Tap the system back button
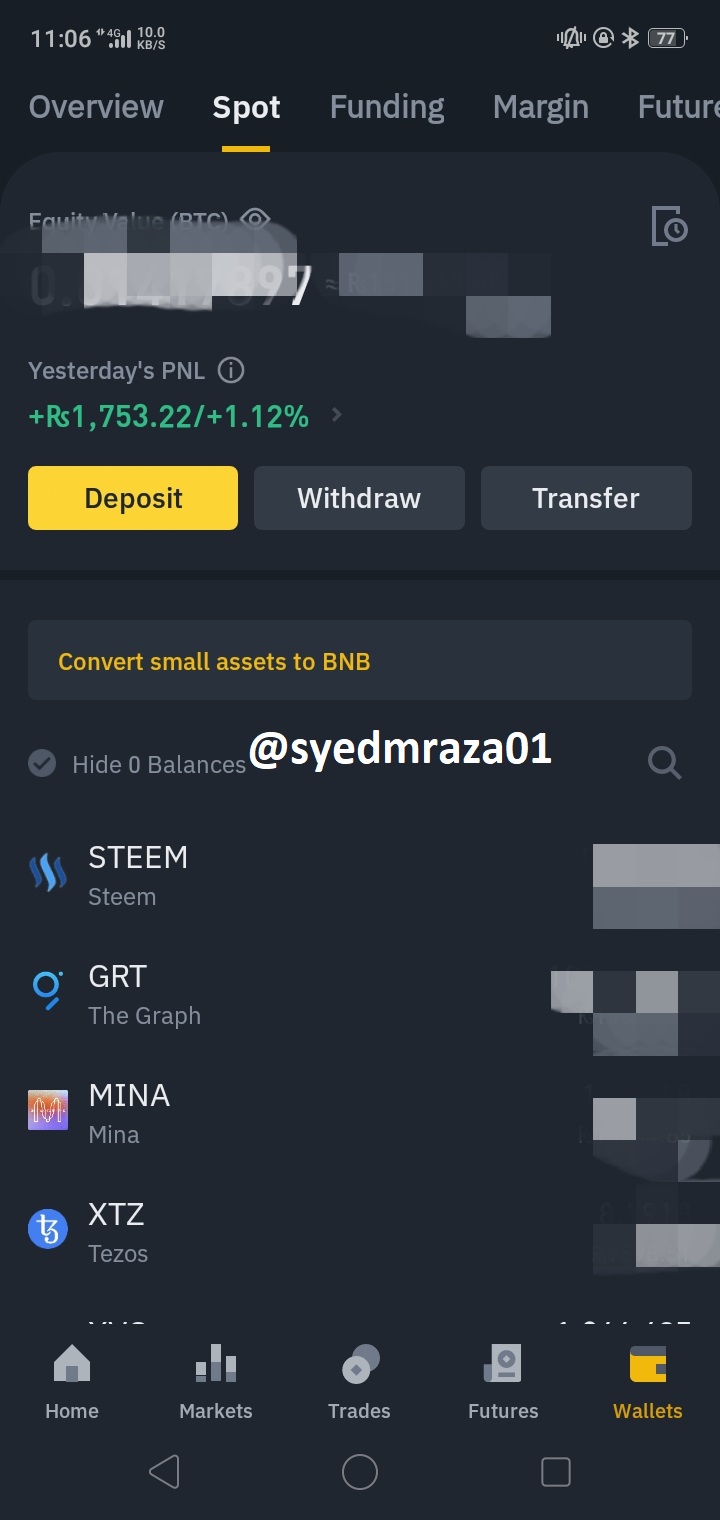The width and height of the screenshot is (720, 1520). (165, 1471)
